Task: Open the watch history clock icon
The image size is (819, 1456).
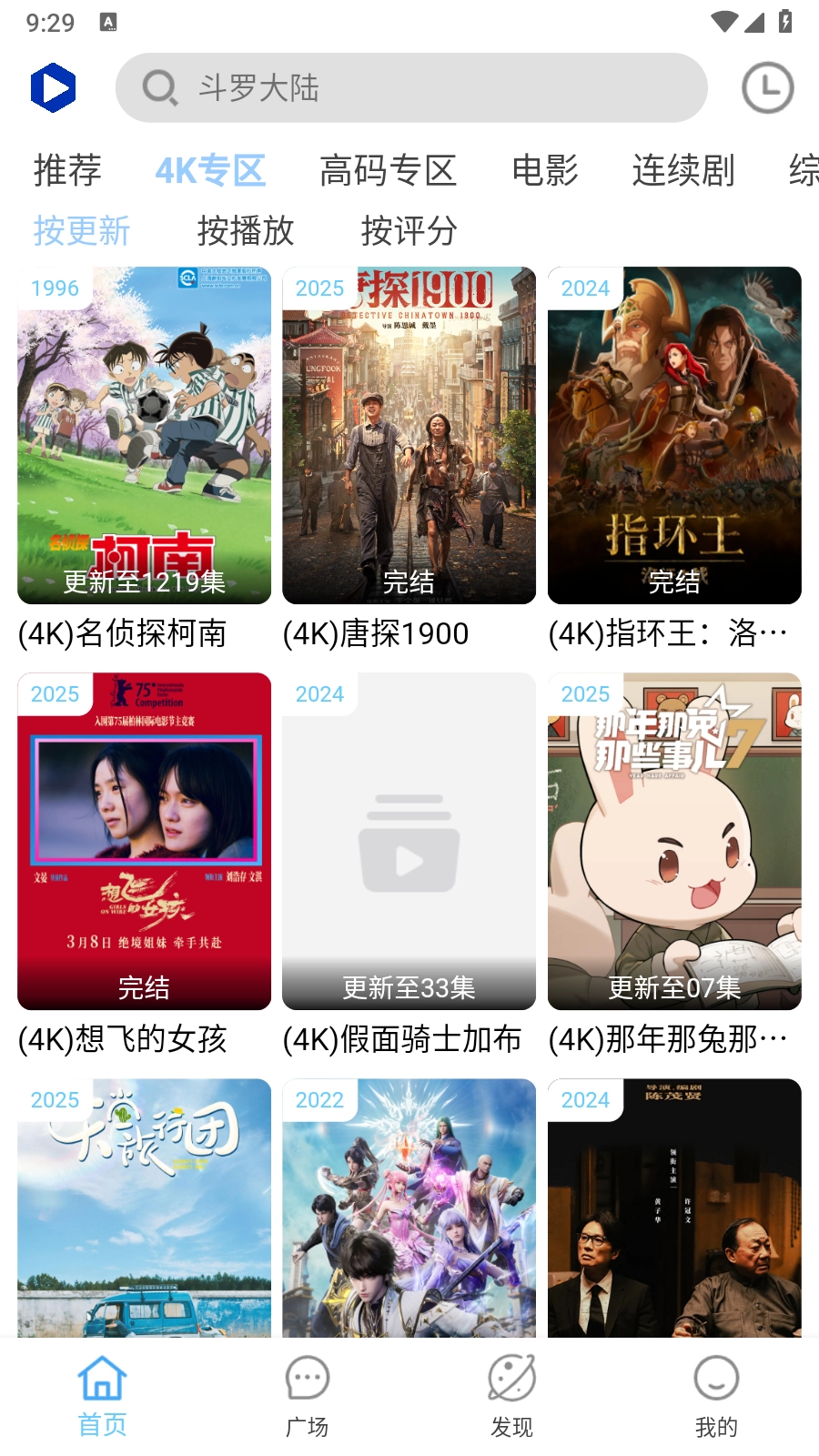Action: (x=767, y=88)
